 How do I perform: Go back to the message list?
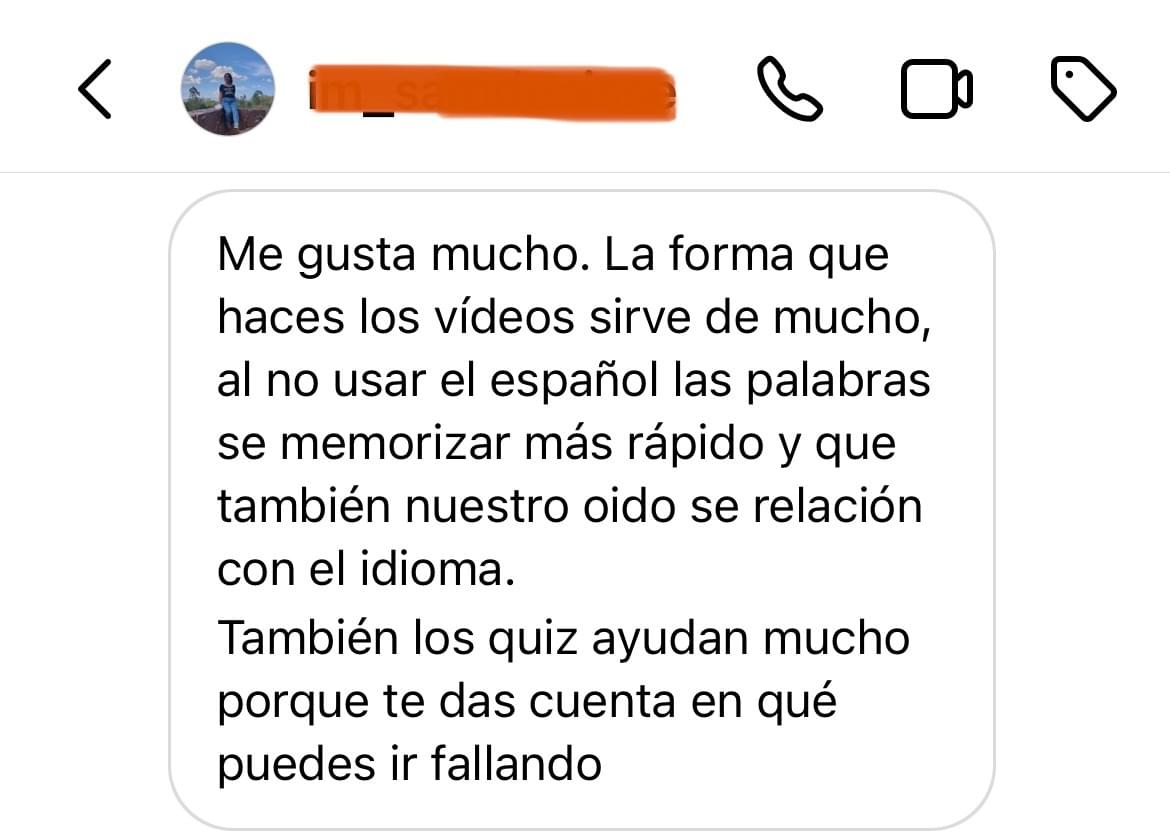tap(95, 90)
